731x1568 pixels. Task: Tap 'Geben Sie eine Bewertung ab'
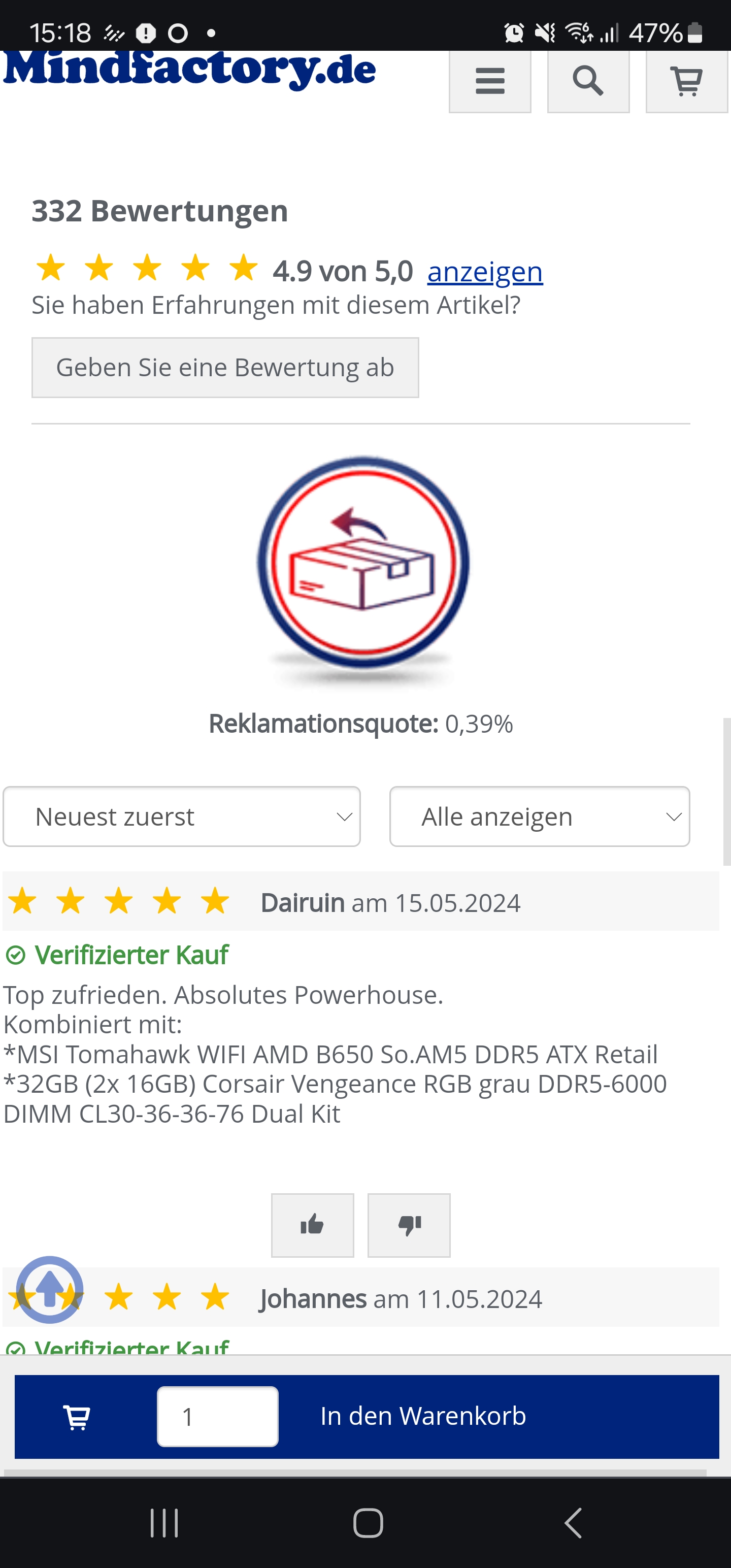point(225,368)
